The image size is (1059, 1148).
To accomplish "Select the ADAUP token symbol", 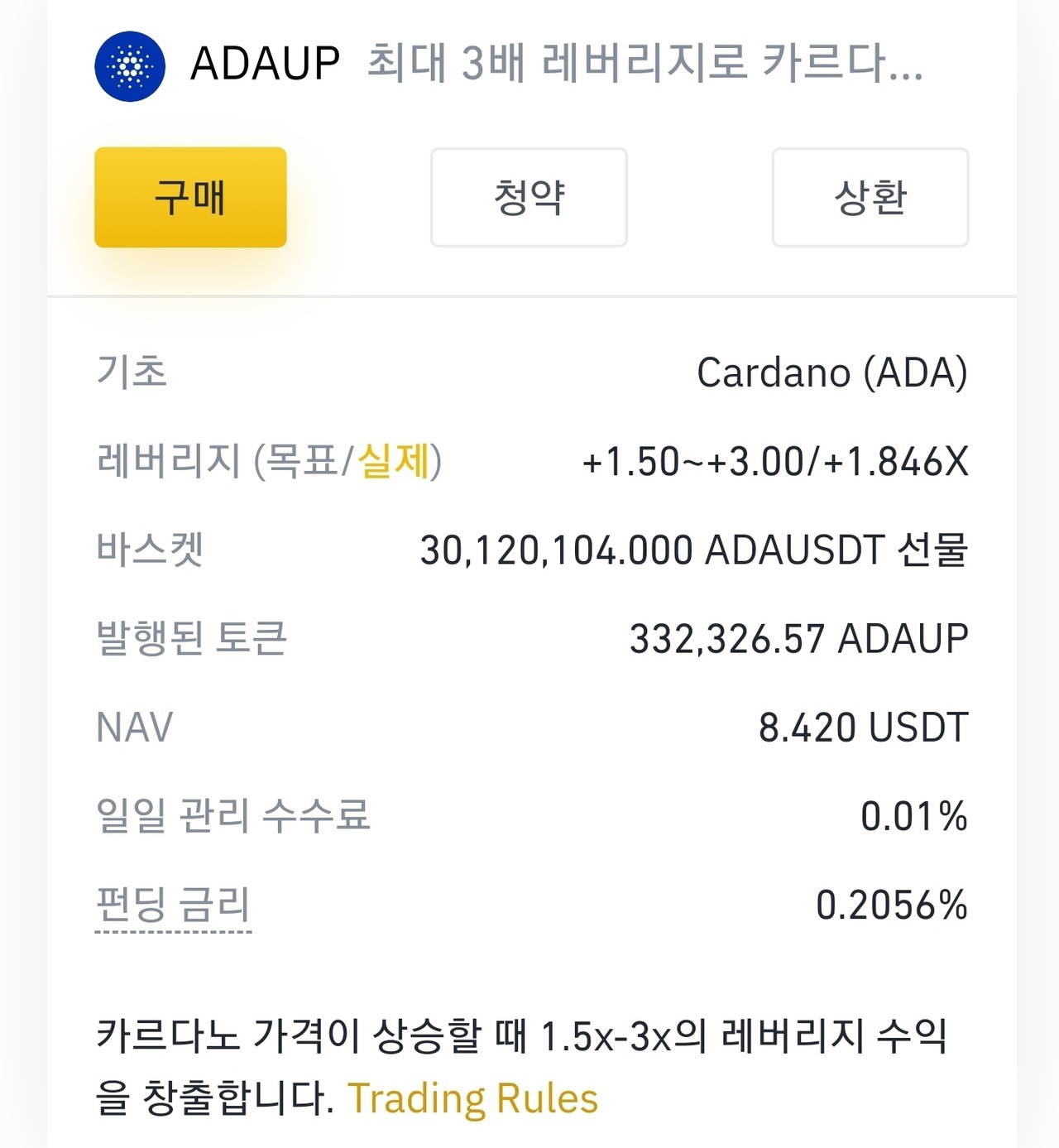I will (262, 65).
